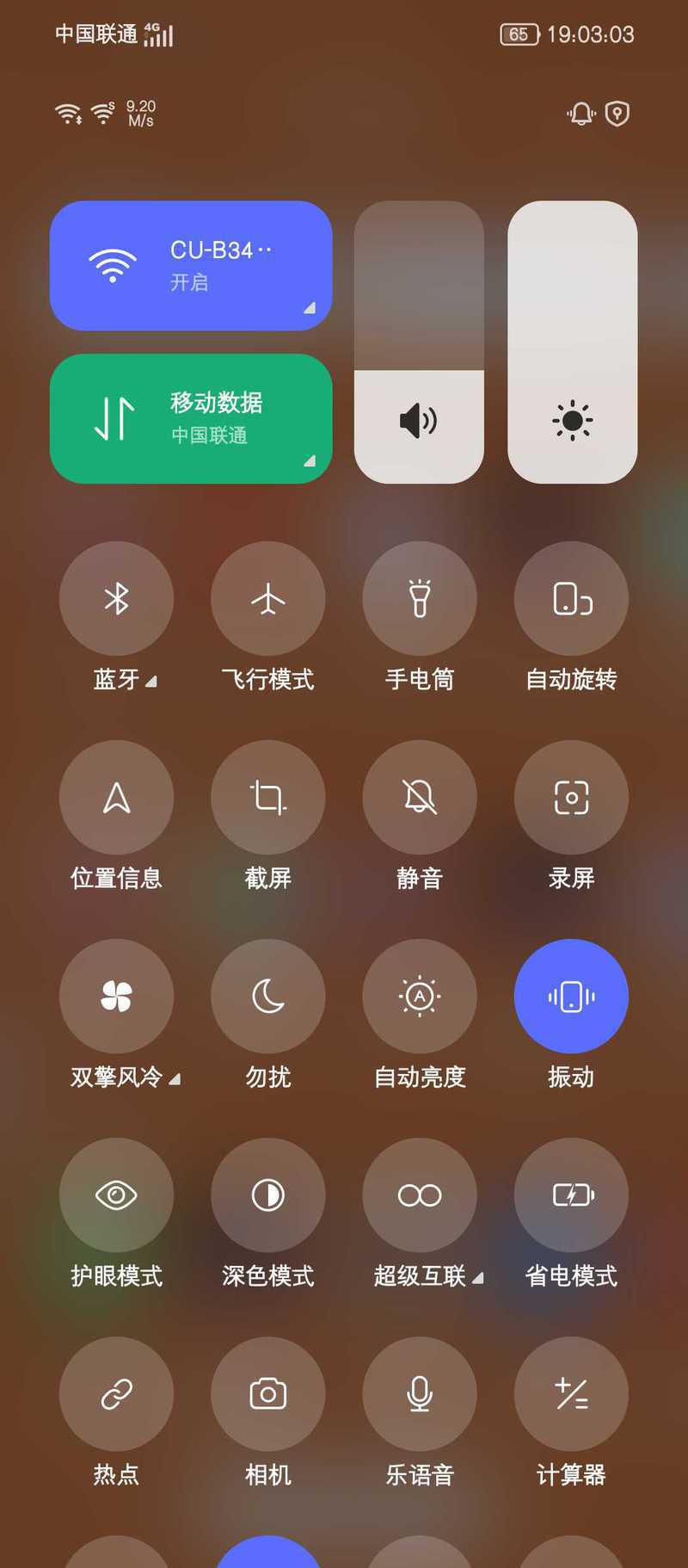Enable 勿扰 do not disturb
Screen dimensions: 688x1568
pyautogui.click(x=267, y=996)
